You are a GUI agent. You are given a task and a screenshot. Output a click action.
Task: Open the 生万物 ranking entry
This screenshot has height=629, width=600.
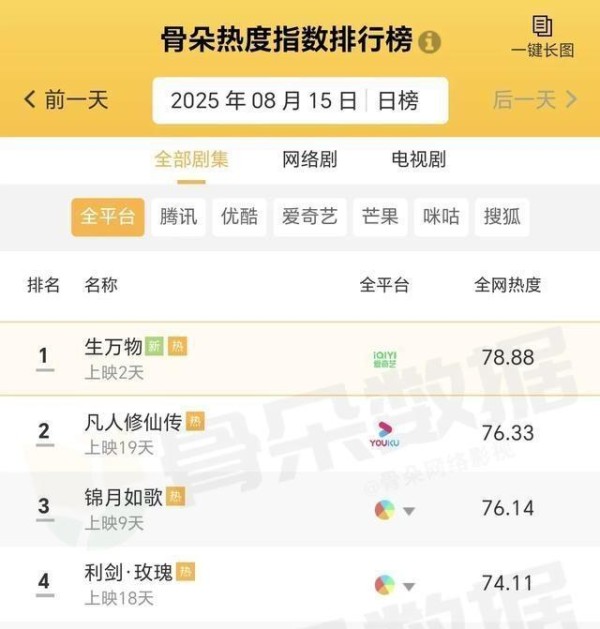click(x=113, y=348)
